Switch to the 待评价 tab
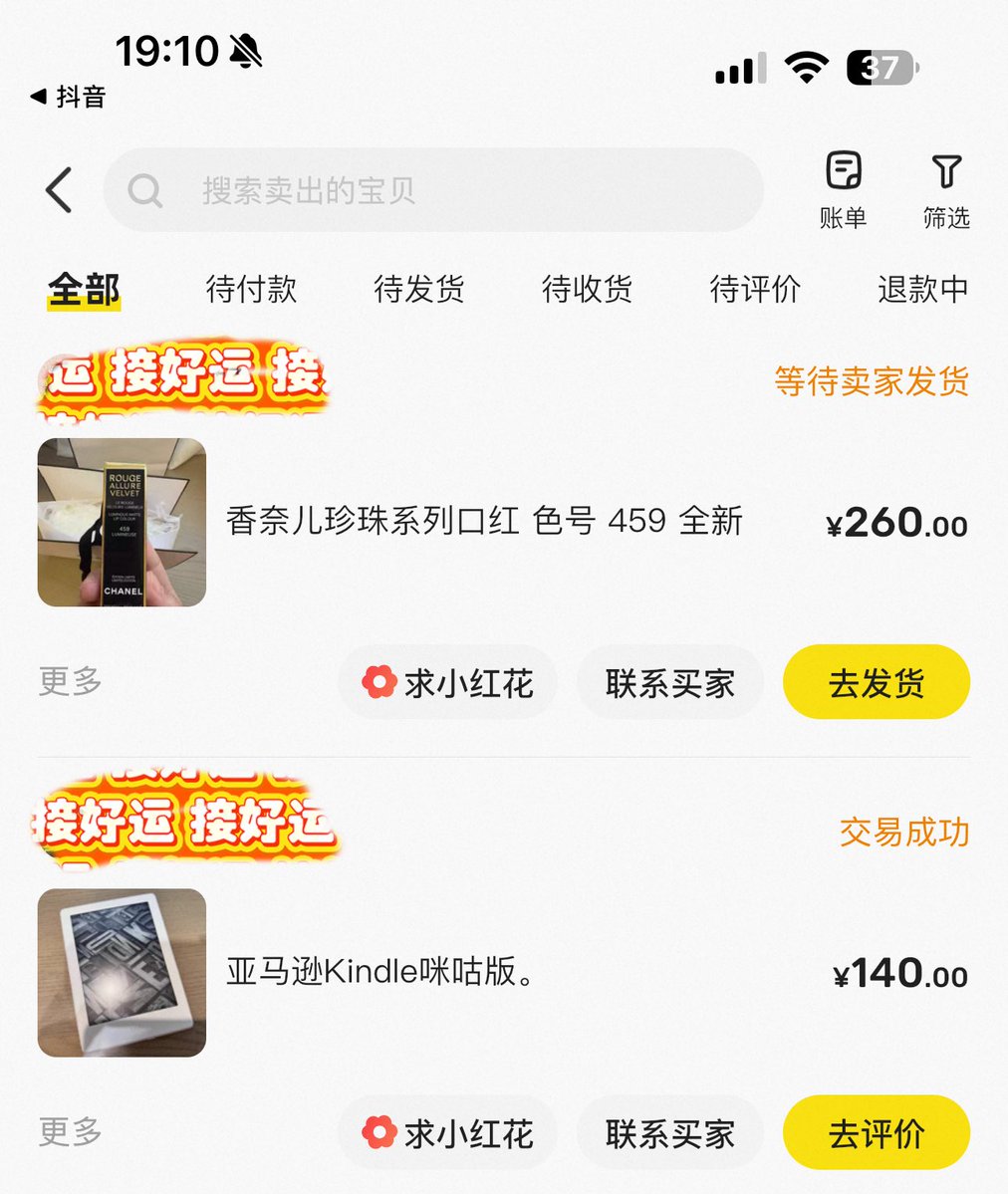This screenshot has height=1194, width=1008. pos(755,290)
